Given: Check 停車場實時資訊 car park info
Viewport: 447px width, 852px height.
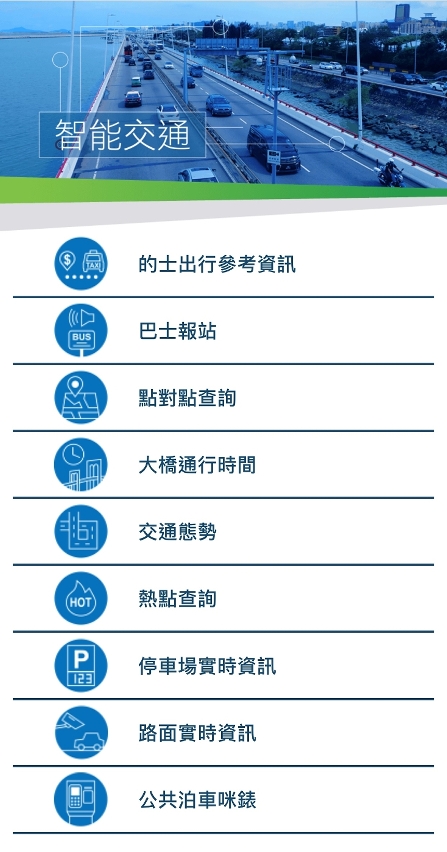Looking at the screenshot, I should (223, 665).
